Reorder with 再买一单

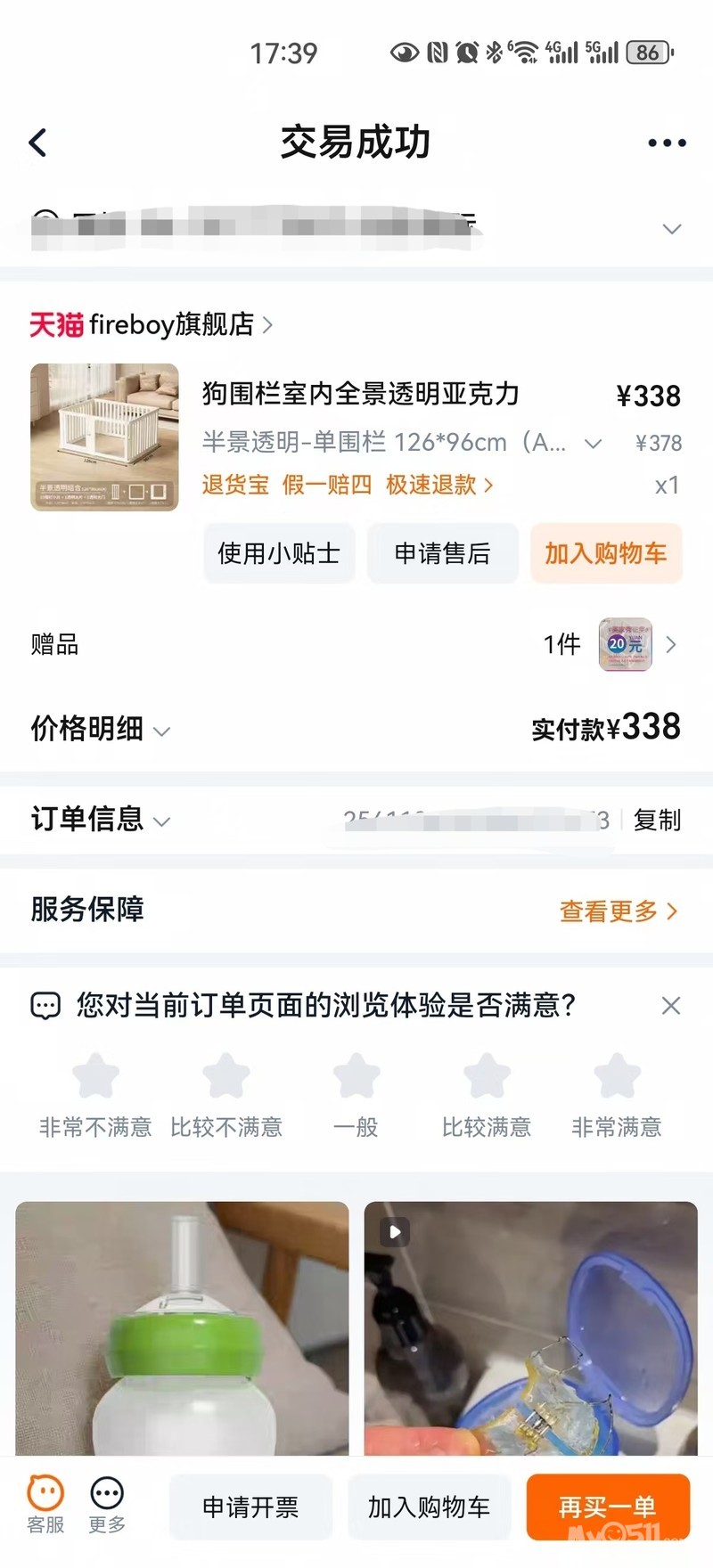pos(608,1507)
